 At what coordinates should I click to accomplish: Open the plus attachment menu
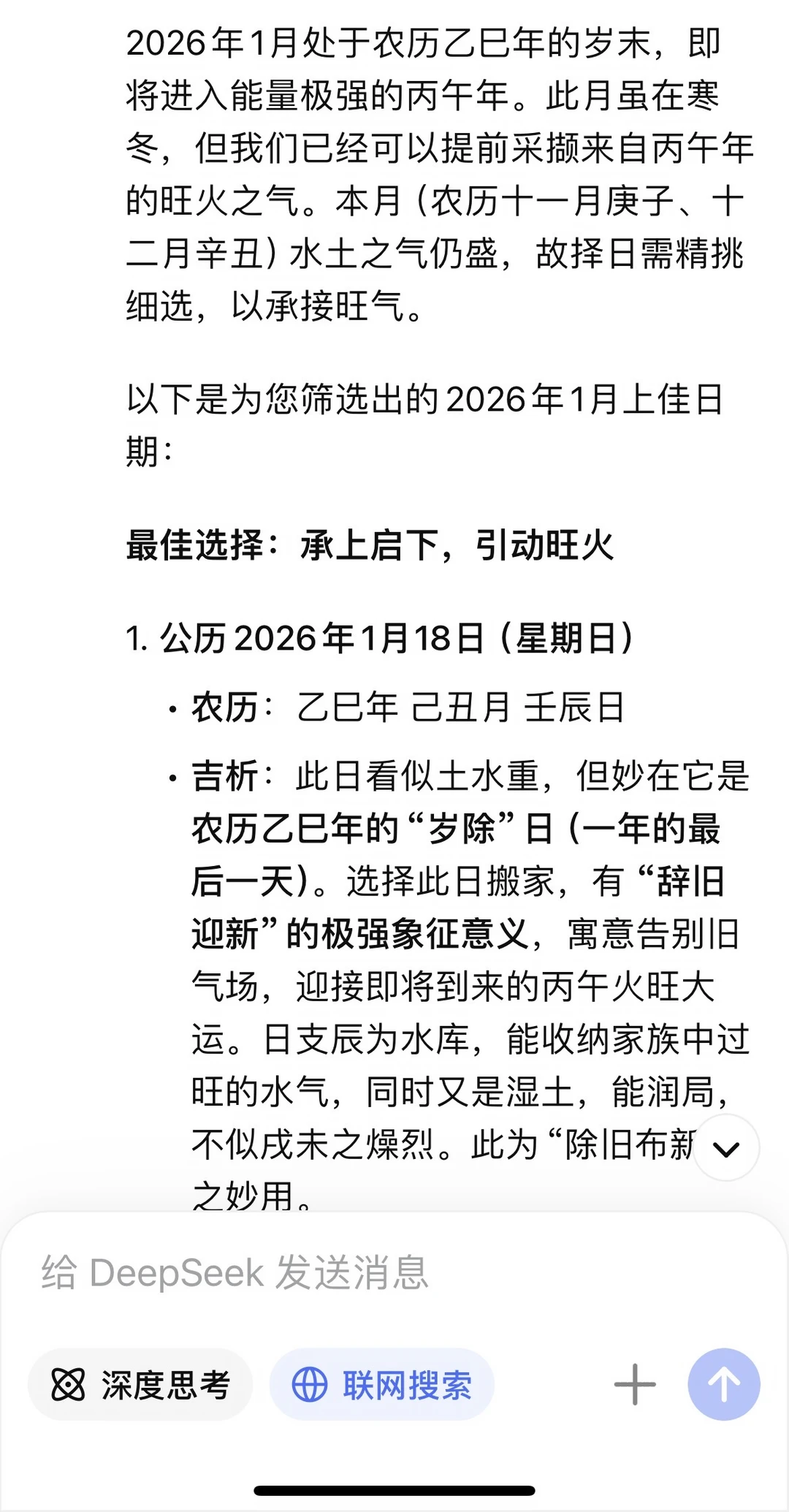(x=634, y=1385)
